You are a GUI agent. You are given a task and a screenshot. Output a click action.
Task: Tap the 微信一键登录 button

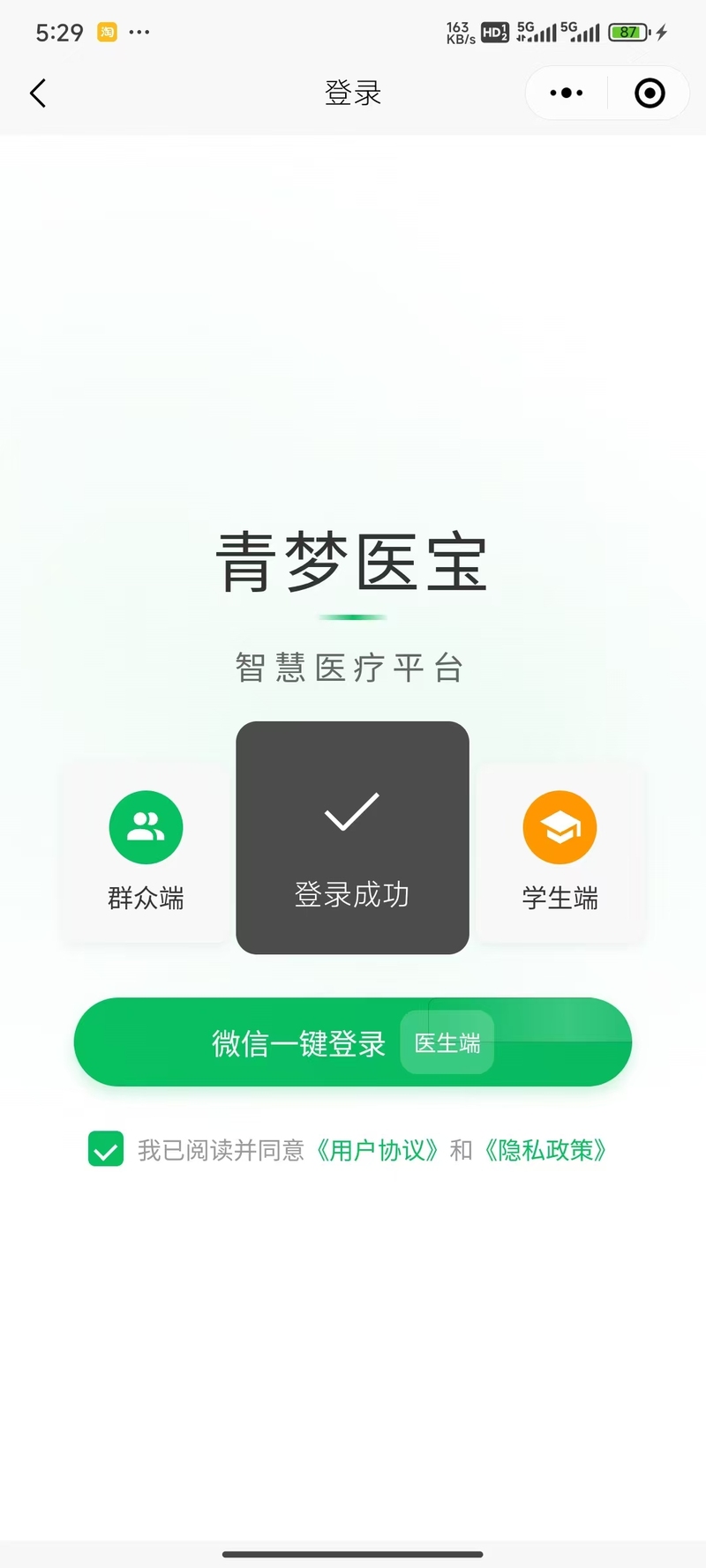pyautogui.click(x=353, y=1042)
